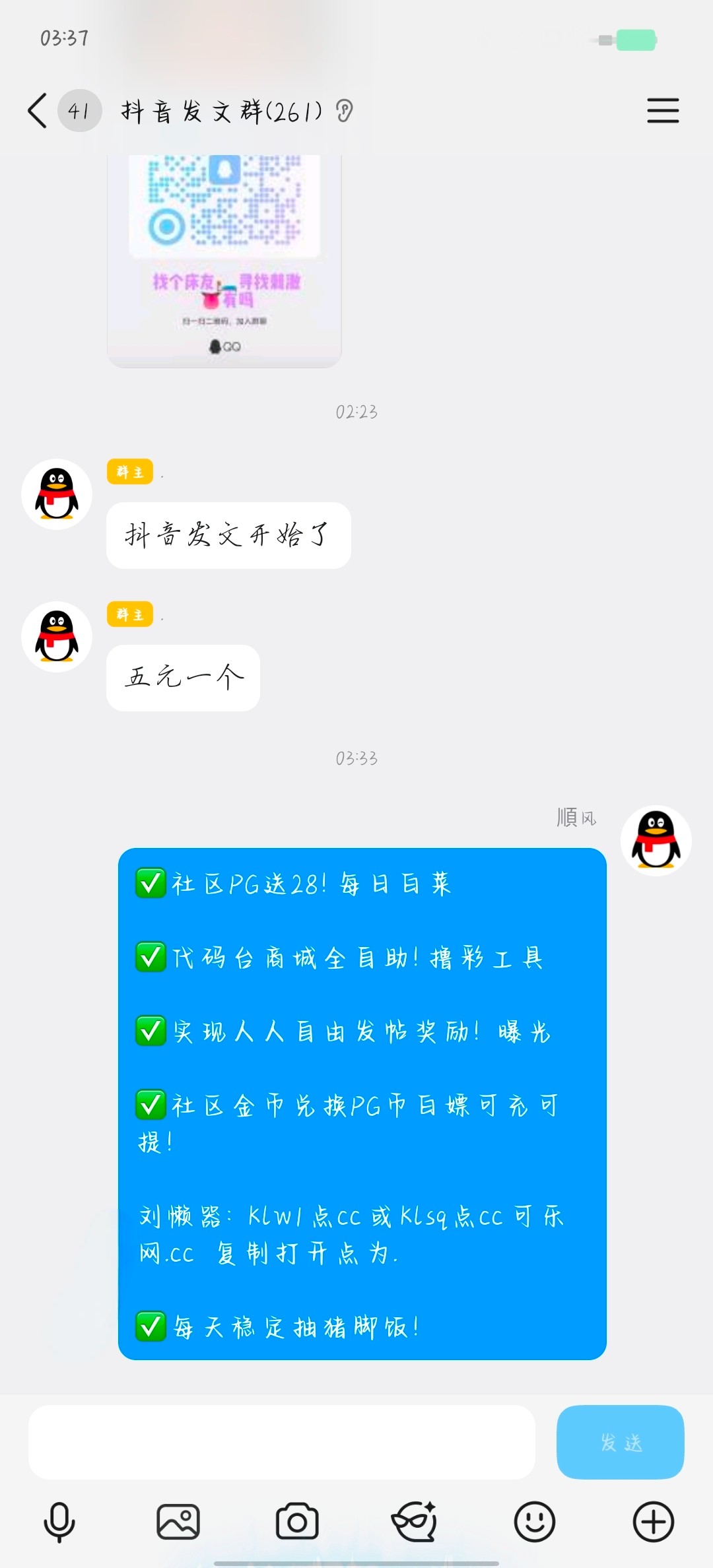Open the sender avatar beside 抖音发文开始了

[x=57, y=494]
